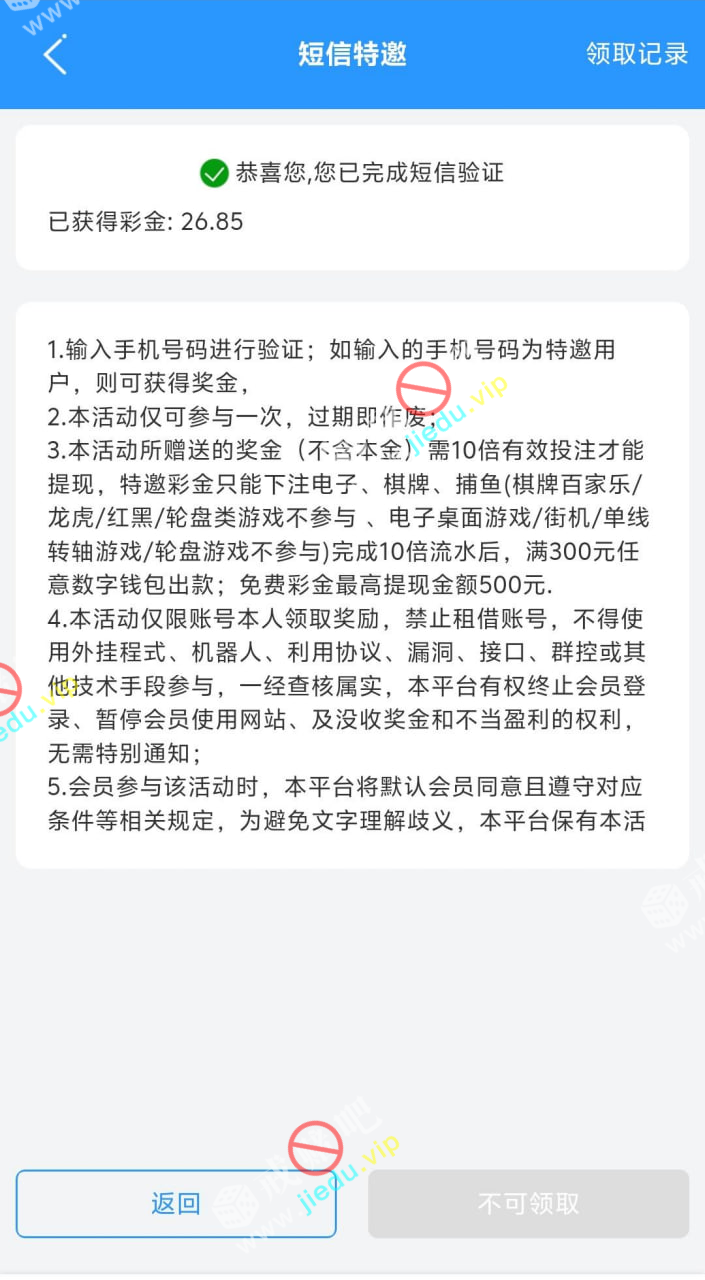The image size is (705, 1280).
Task: Tap the back arrow in the header
Action: (x=56, y=54)
